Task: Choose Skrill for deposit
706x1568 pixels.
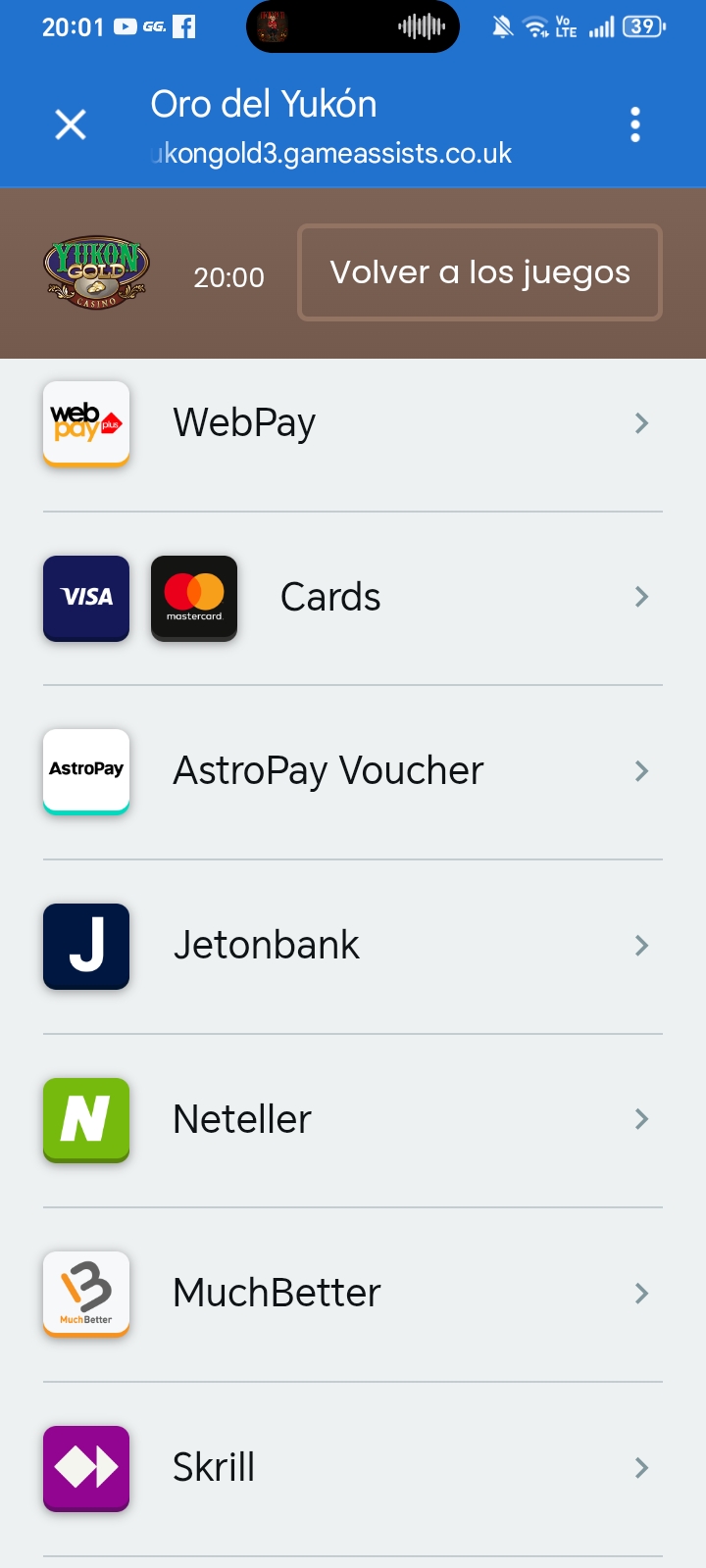Action: click(x=353, y=1469)
